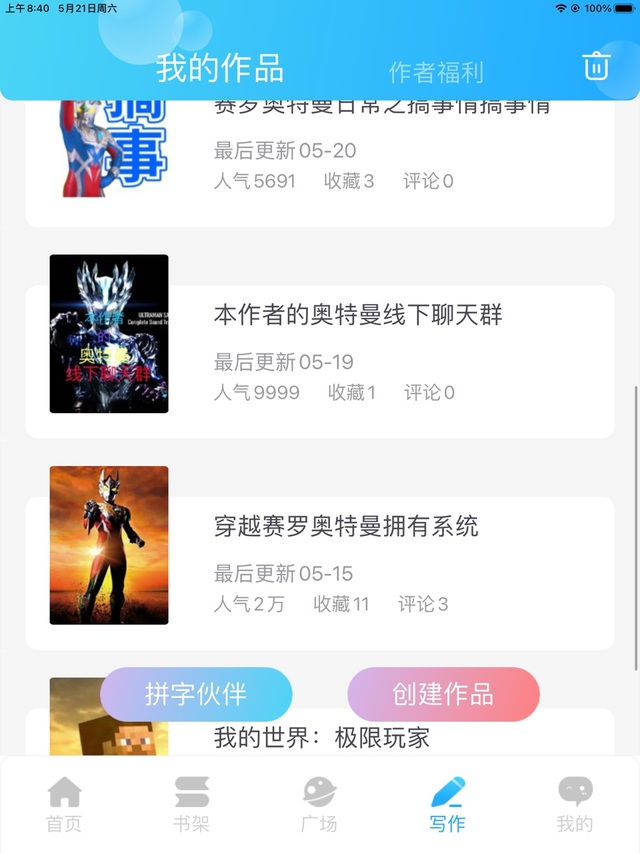Open the 书架 bookshelf tab

click(x=191, y=804)
